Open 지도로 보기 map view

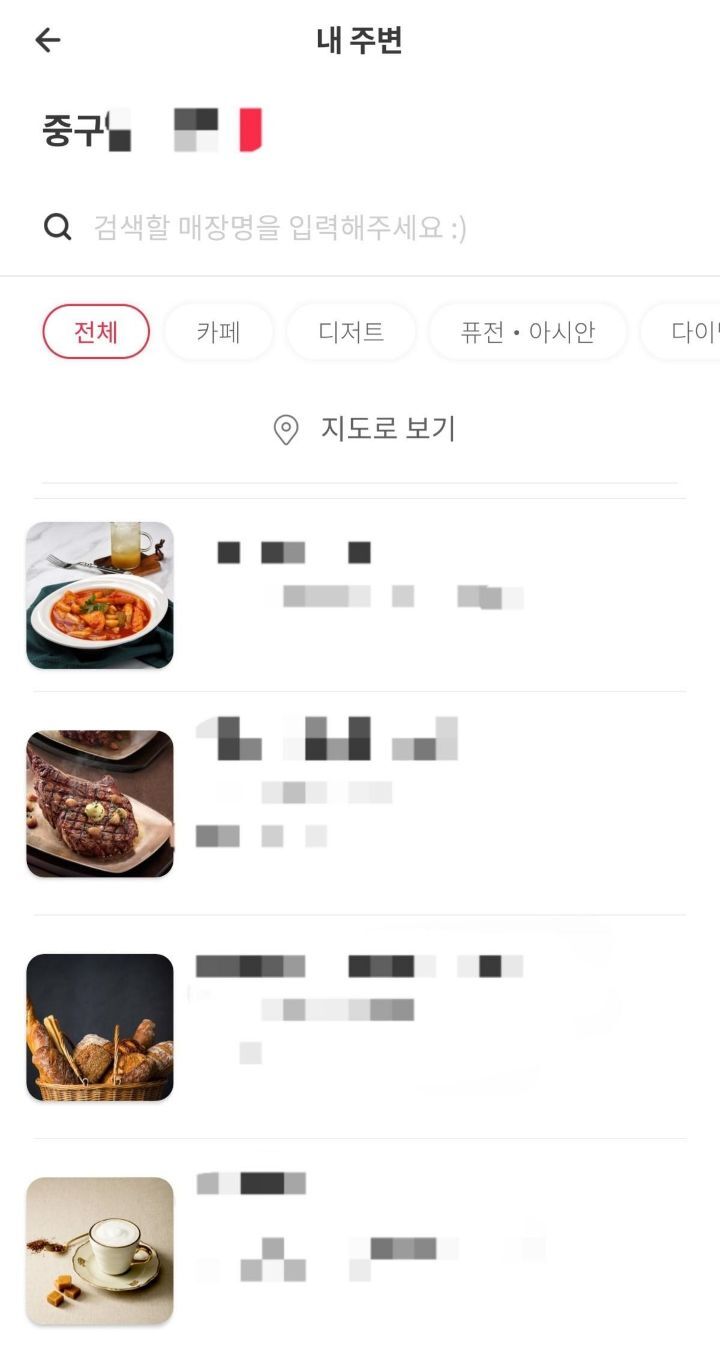tap(364, 429)
